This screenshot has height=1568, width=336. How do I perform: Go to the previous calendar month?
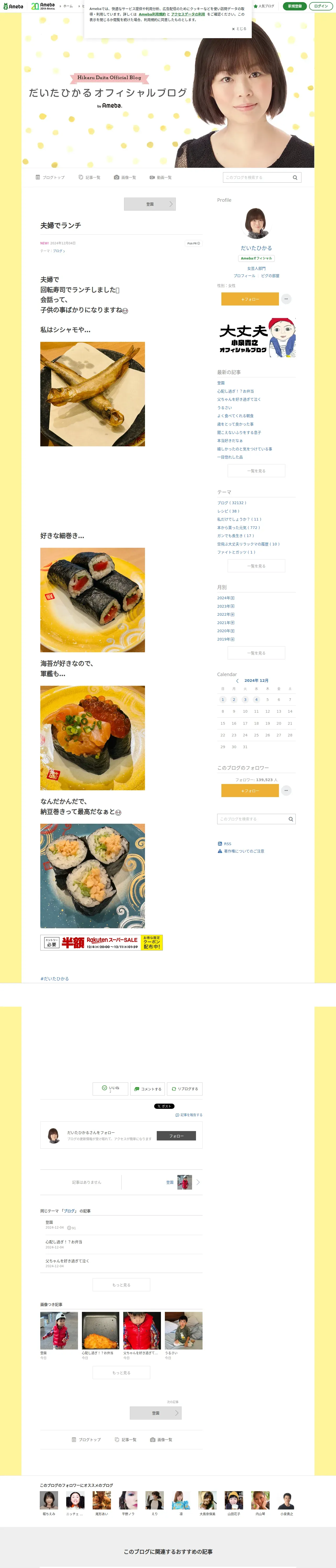pyautogui.click(x=237, y=681)
